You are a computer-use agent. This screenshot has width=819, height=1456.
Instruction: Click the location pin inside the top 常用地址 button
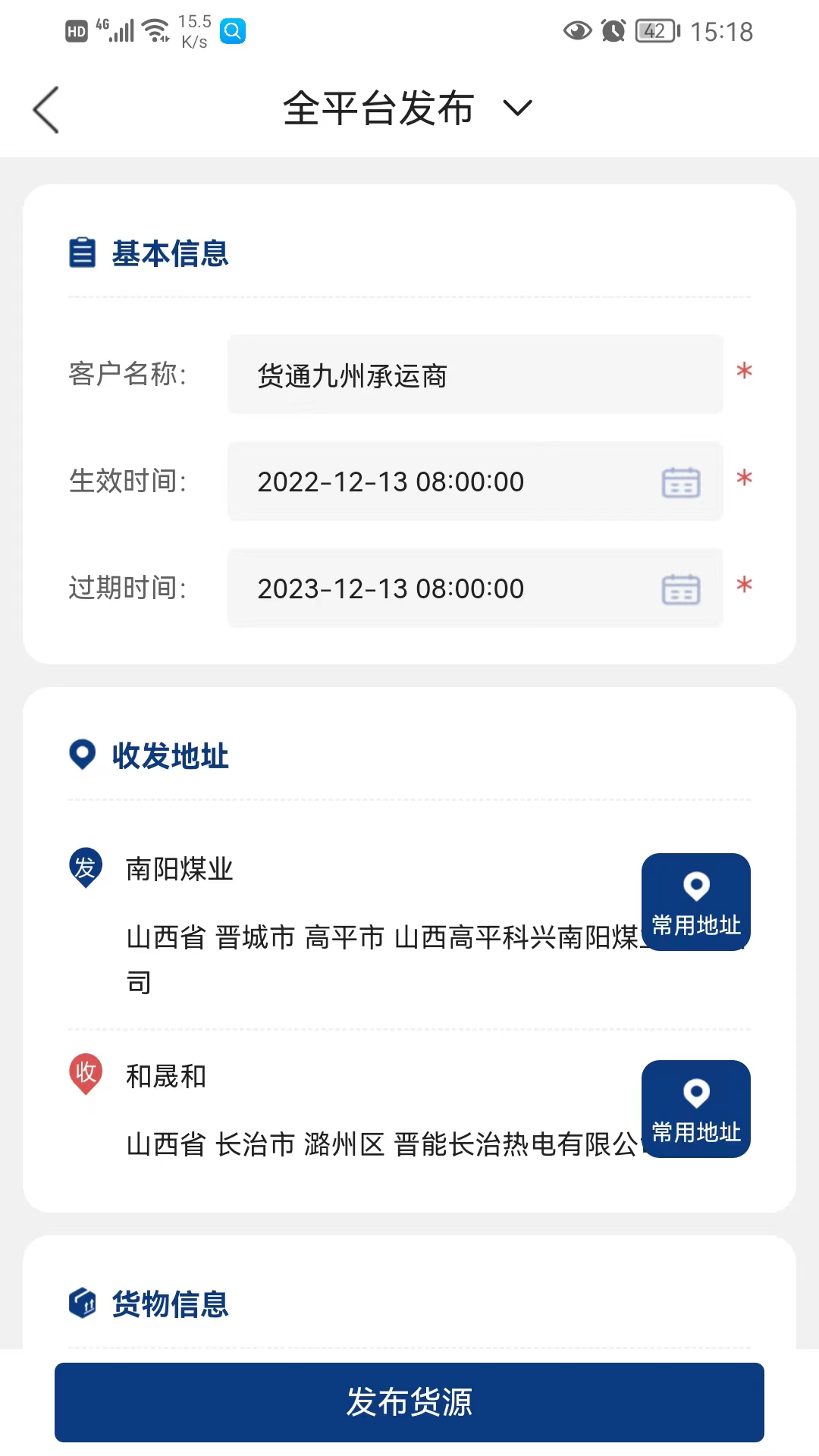pyautogui.click(x=695, y=883)
